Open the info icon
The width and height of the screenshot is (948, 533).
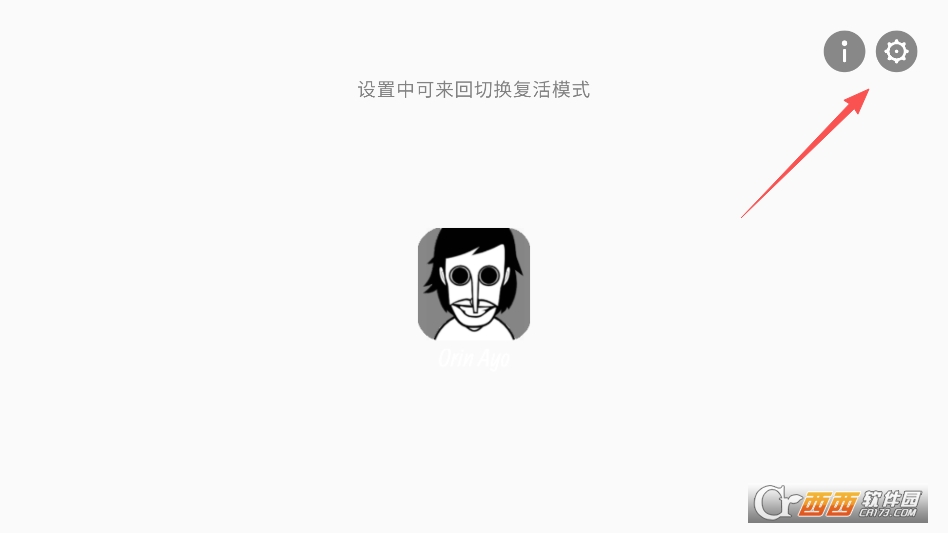pos(844,51)
